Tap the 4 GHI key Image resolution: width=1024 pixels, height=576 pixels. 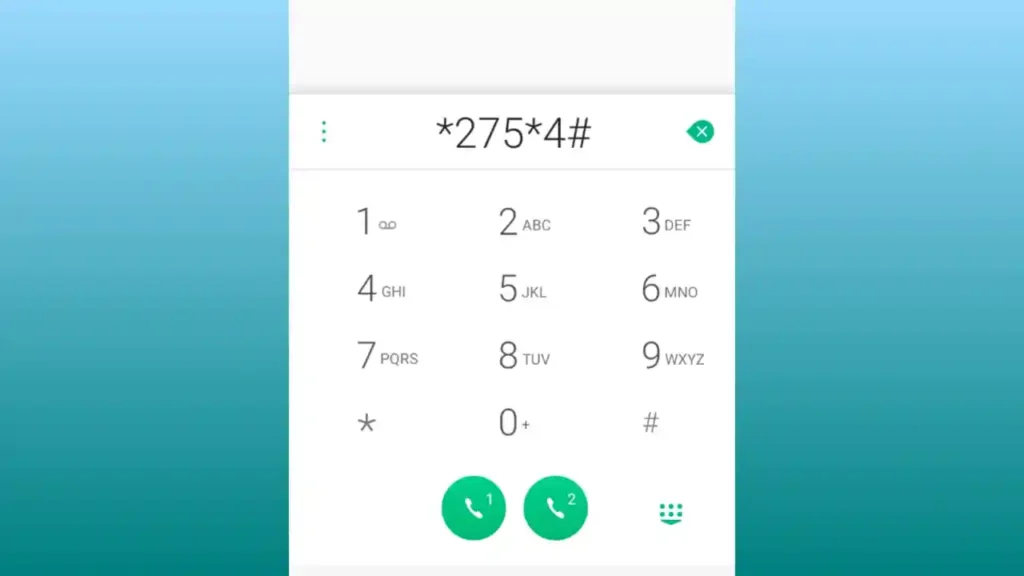pyautogui.click(x=380, y=290)
